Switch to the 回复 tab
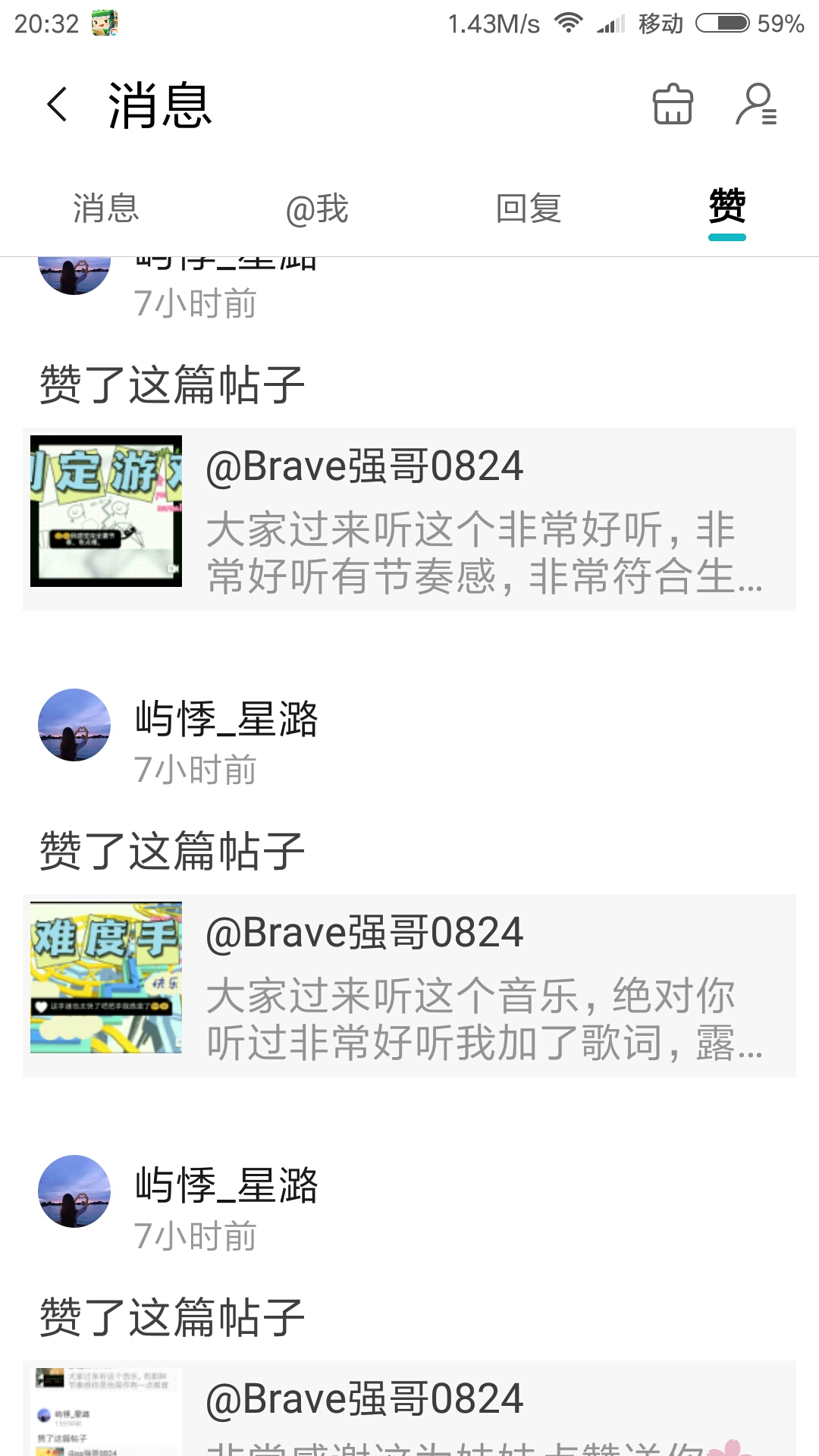819x1456 pixels. click(529, 209)
